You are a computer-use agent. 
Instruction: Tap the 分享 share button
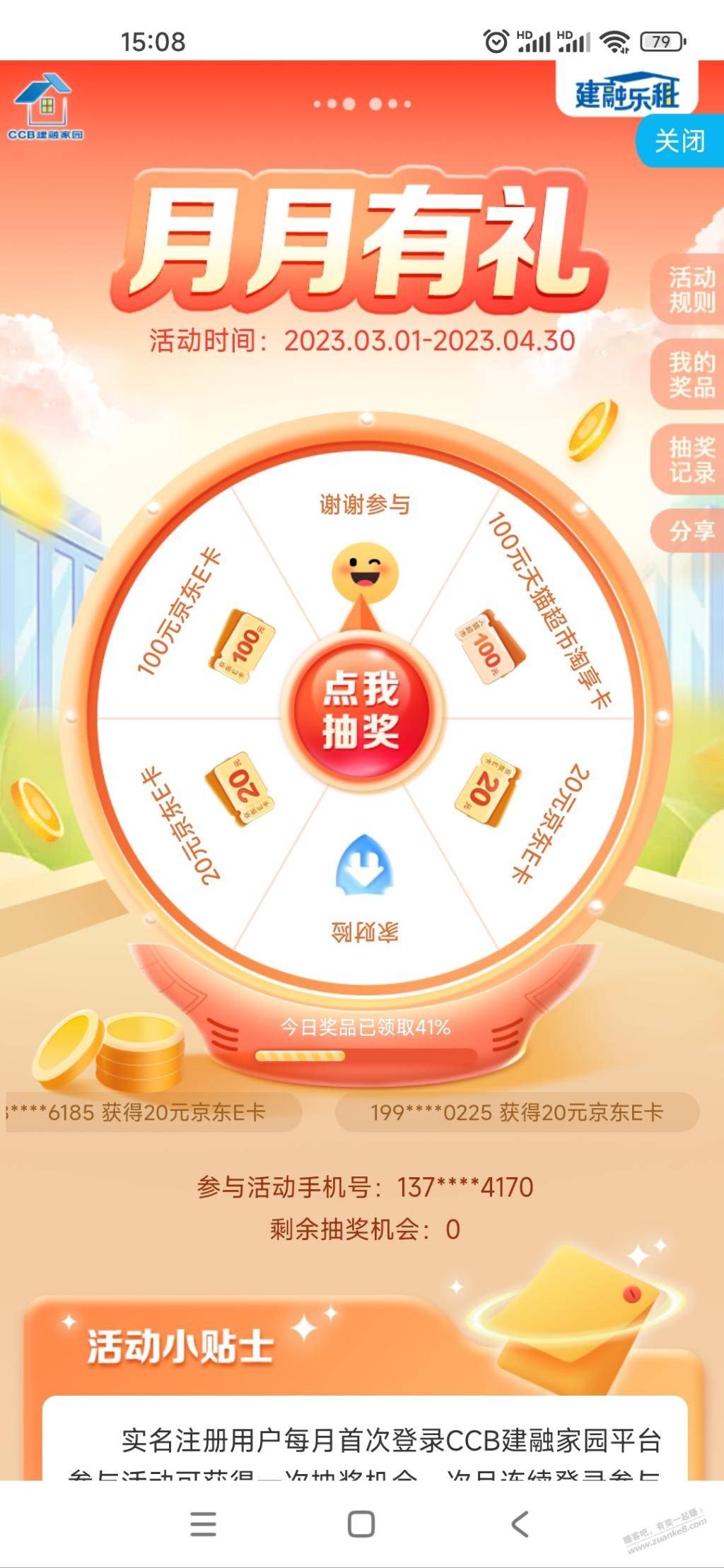(691, 531)
